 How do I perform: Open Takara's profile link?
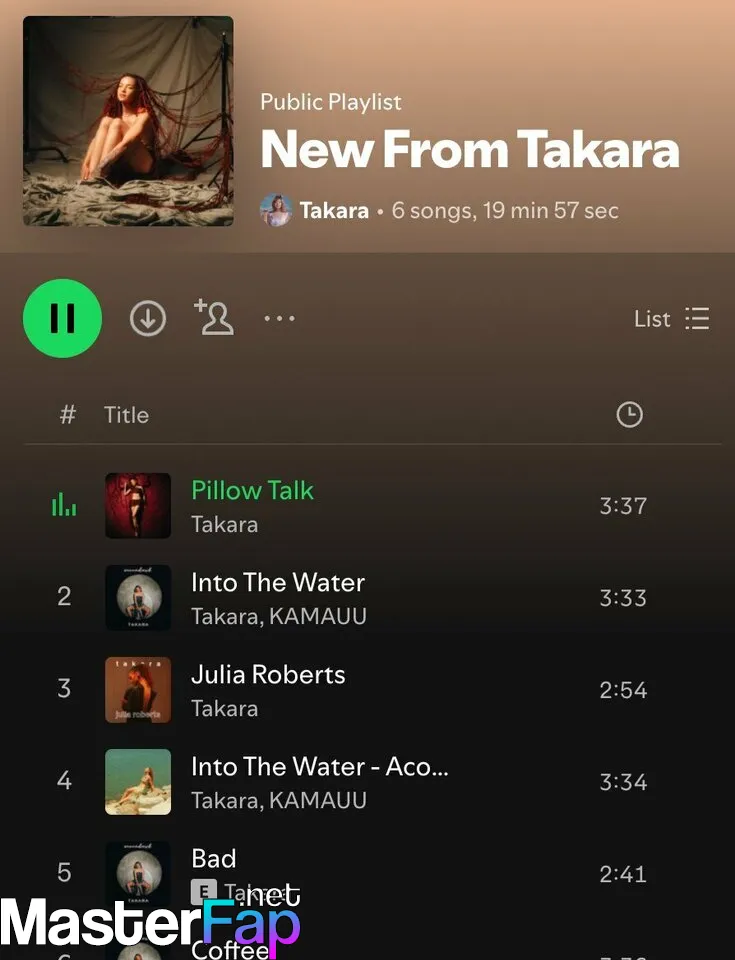[x=333, y=211]
